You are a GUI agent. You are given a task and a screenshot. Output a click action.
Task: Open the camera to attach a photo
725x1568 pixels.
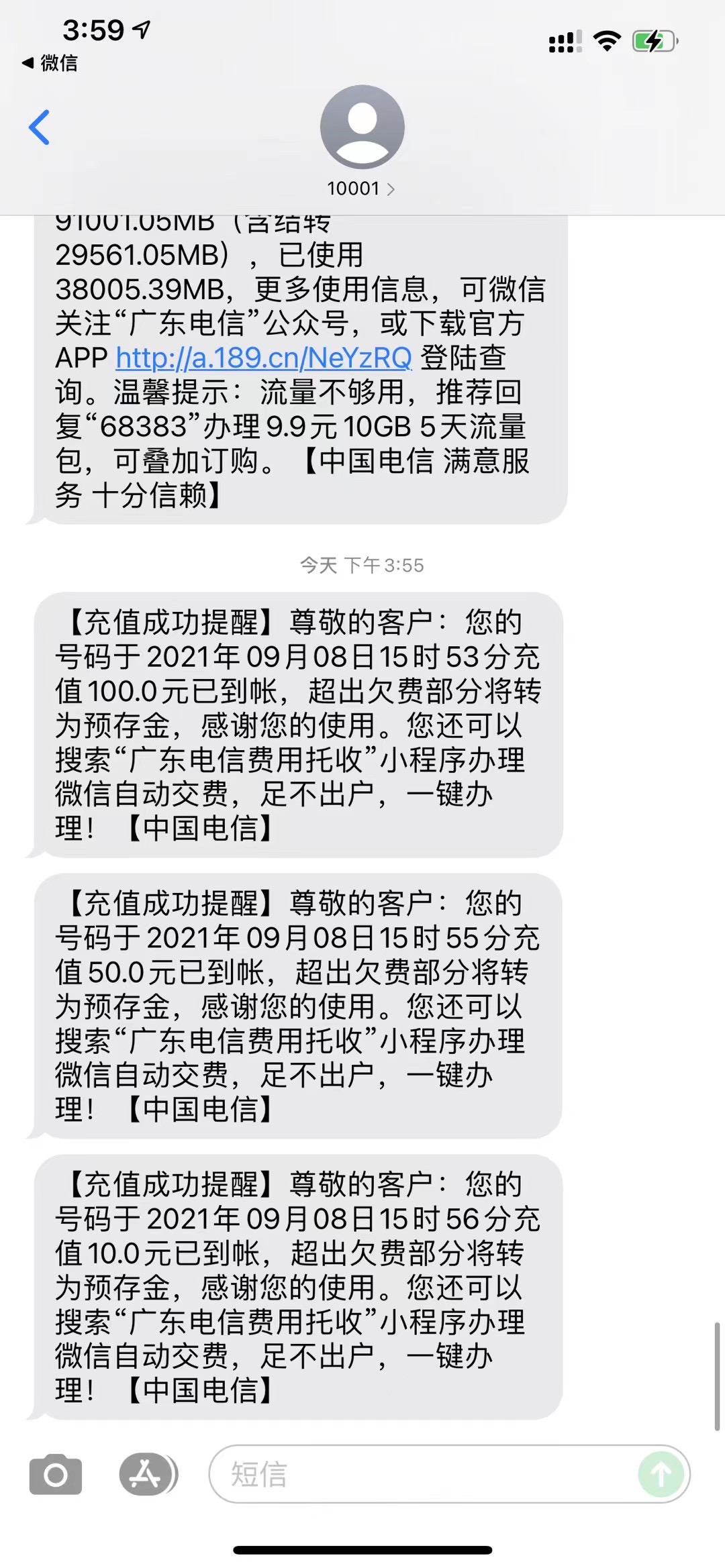pyautogui.click(x=56, y=1474)
